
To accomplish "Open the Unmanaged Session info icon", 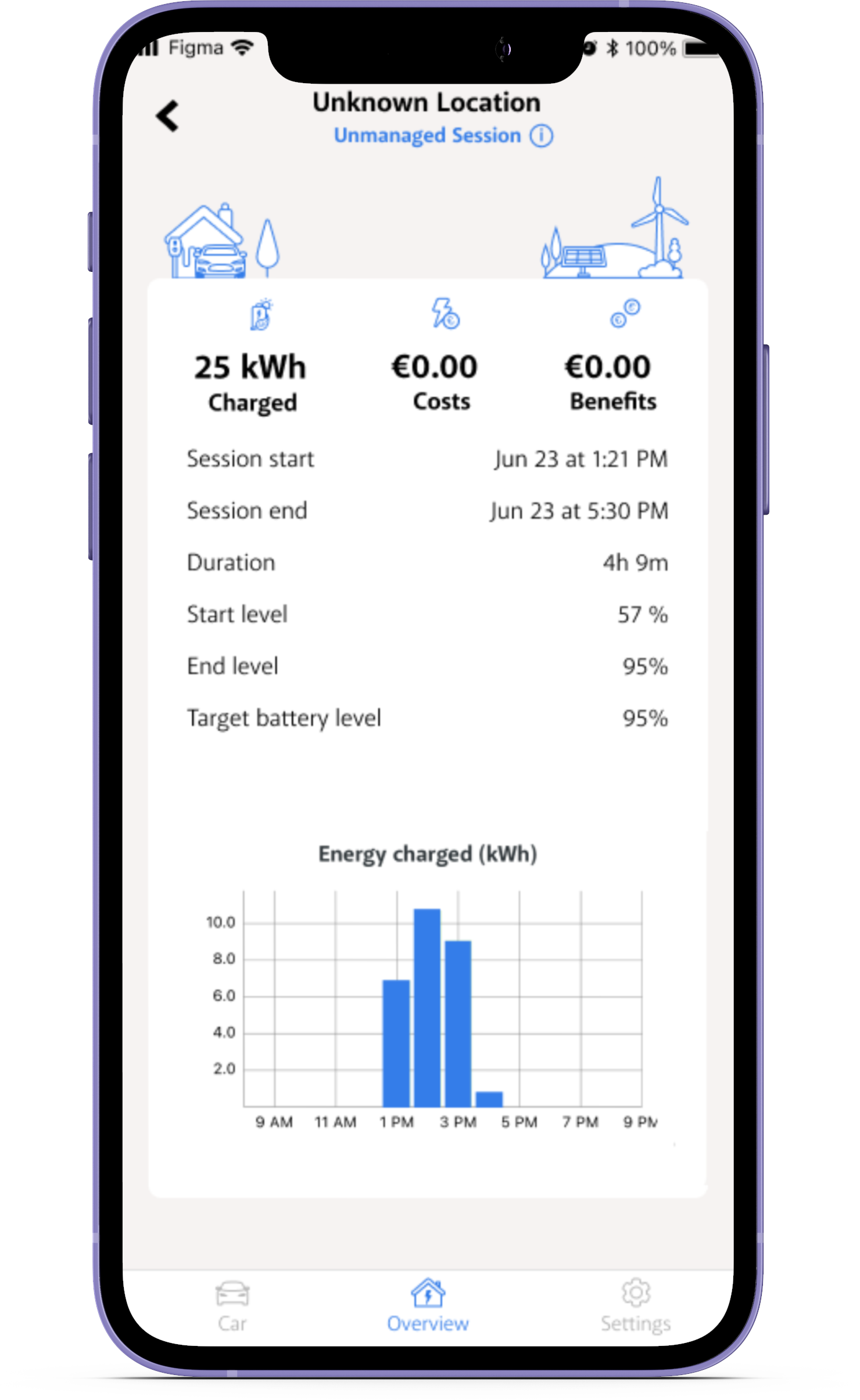I will pyautogui.click(x=541, y=136).
